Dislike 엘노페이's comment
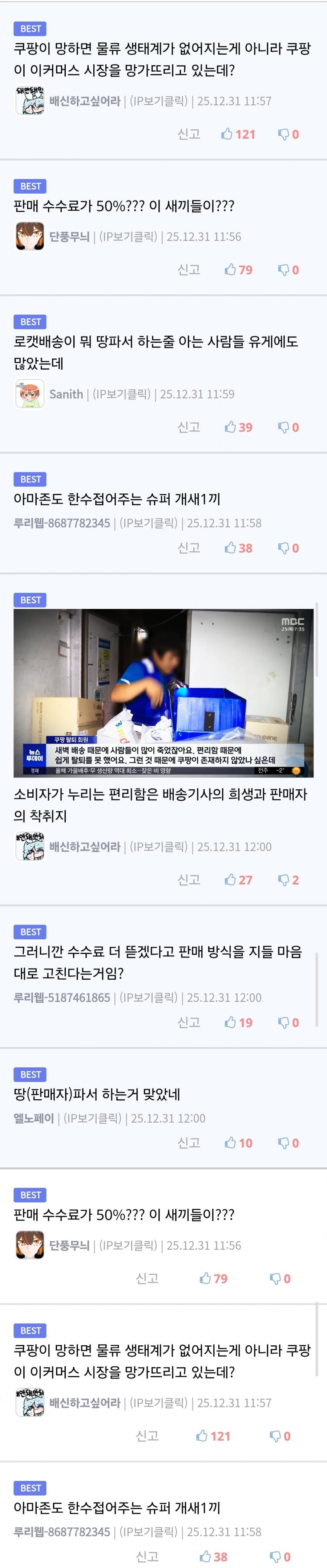 [288, 1143]
